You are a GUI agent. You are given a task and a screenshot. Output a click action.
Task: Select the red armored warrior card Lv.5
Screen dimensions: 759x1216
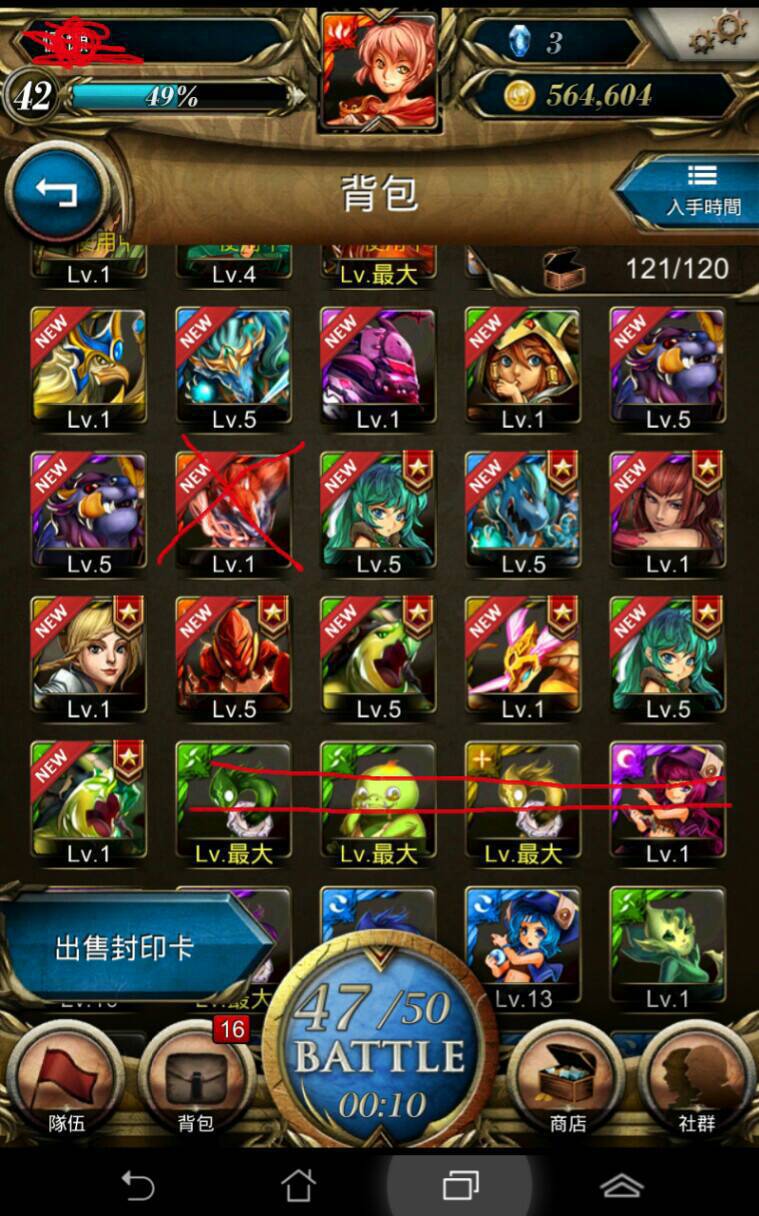233,658
